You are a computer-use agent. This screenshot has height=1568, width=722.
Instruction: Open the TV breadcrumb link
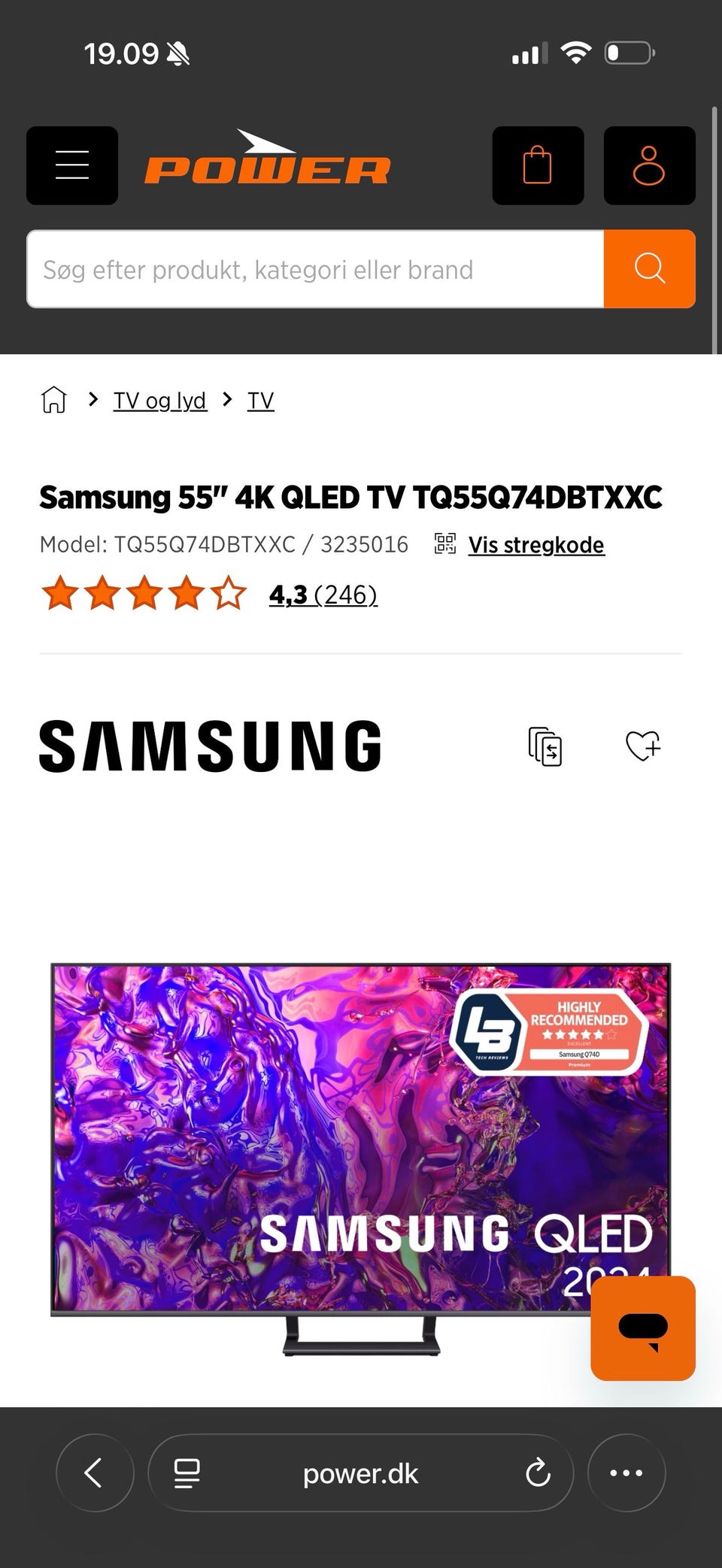[x=260, y=401]
